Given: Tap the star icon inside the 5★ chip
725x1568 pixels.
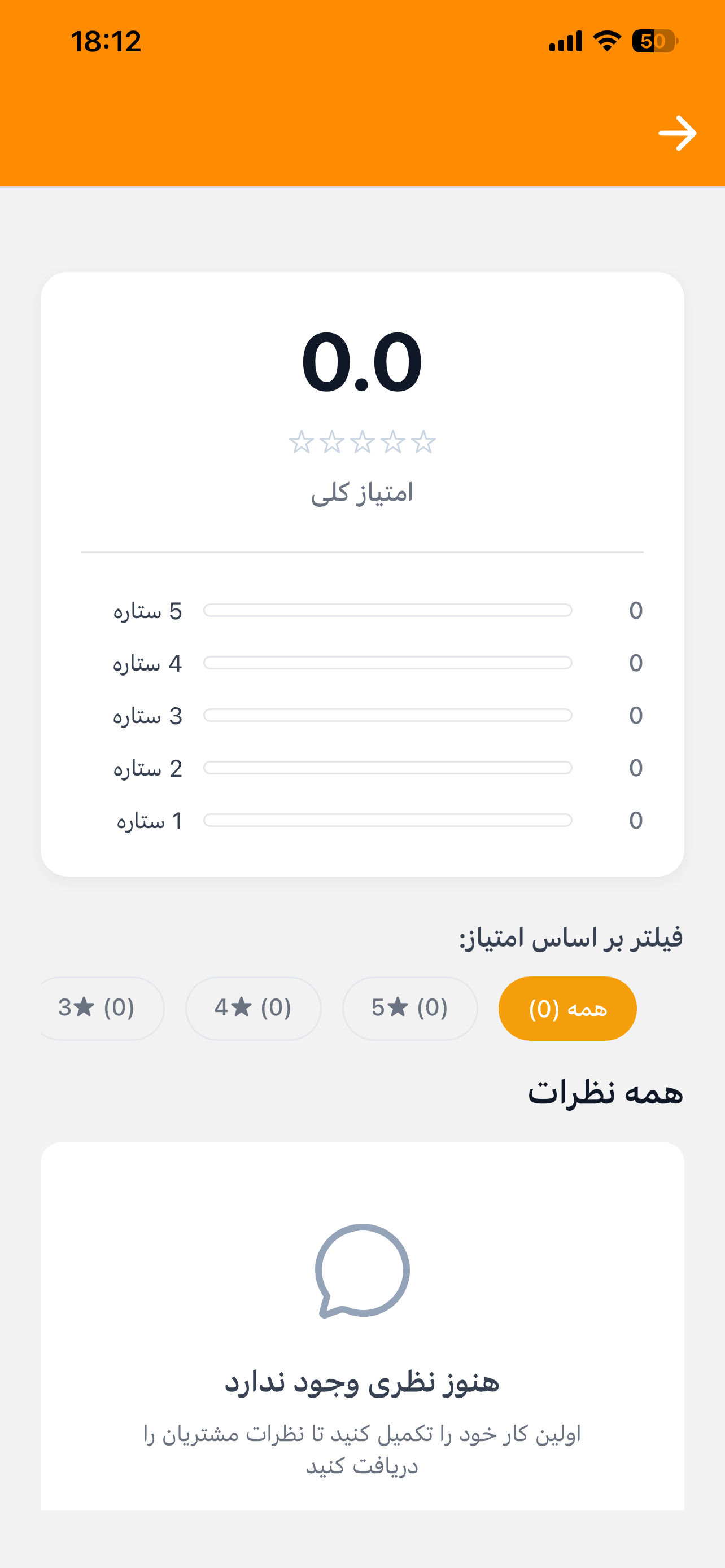Looking at the screenshot, I should (397, 1007).
